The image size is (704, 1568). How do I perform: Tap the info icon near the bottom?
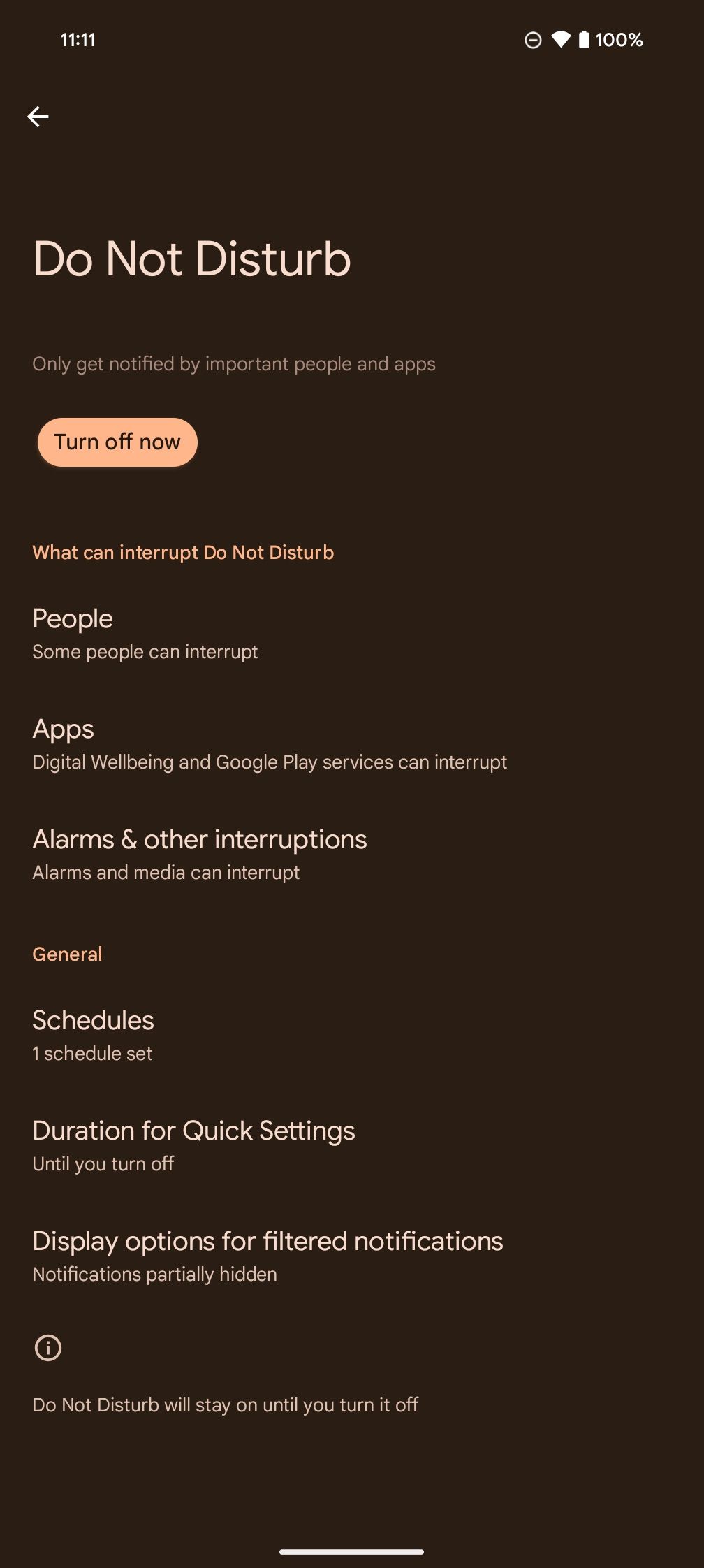(48, 1346)
